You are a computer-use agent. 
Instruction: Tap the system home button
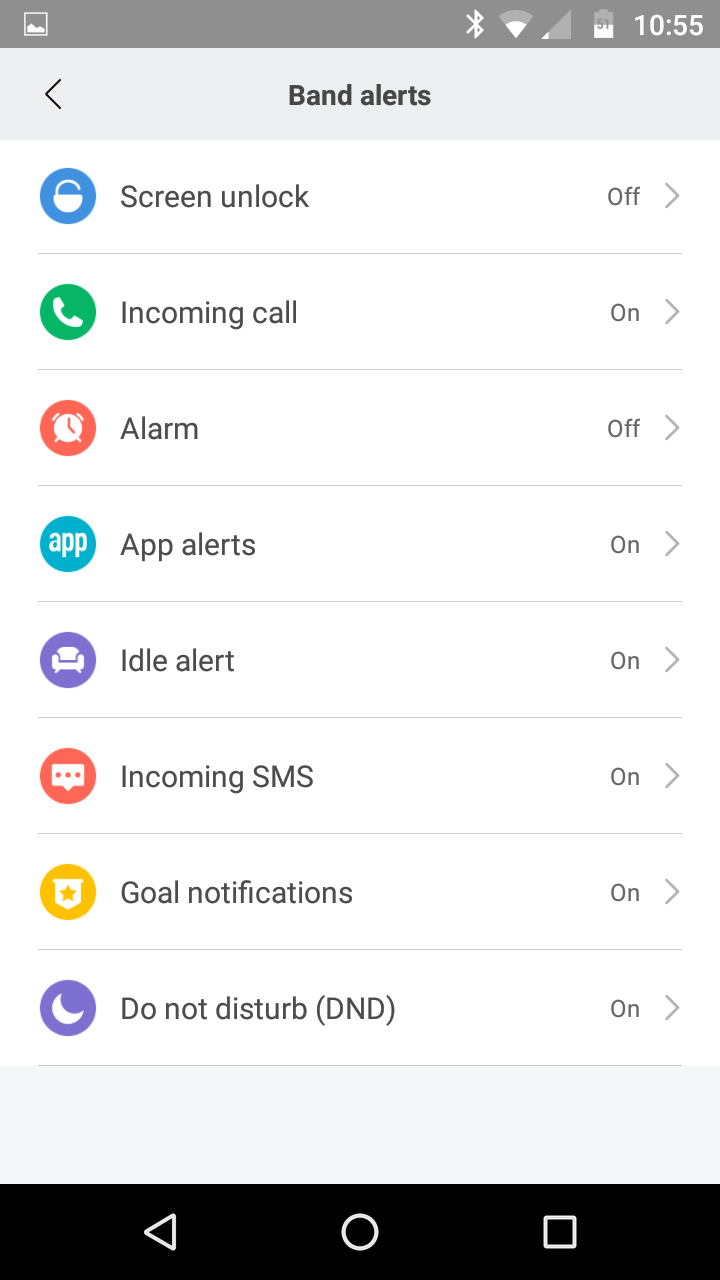[x=360, y=1232]
